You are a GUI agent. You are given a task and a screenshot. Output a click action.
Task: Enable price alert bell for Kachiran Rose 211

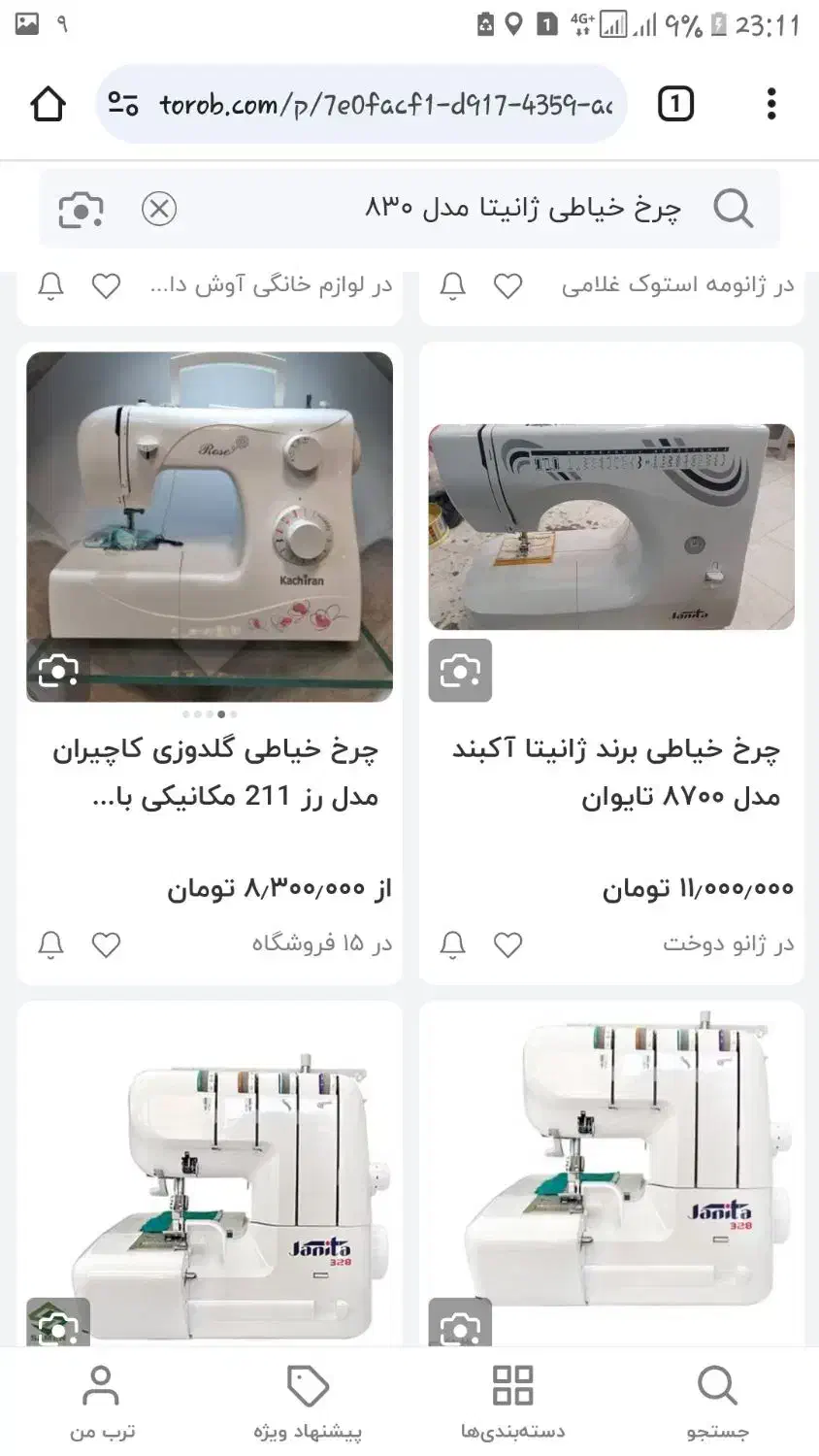point(50,943)
